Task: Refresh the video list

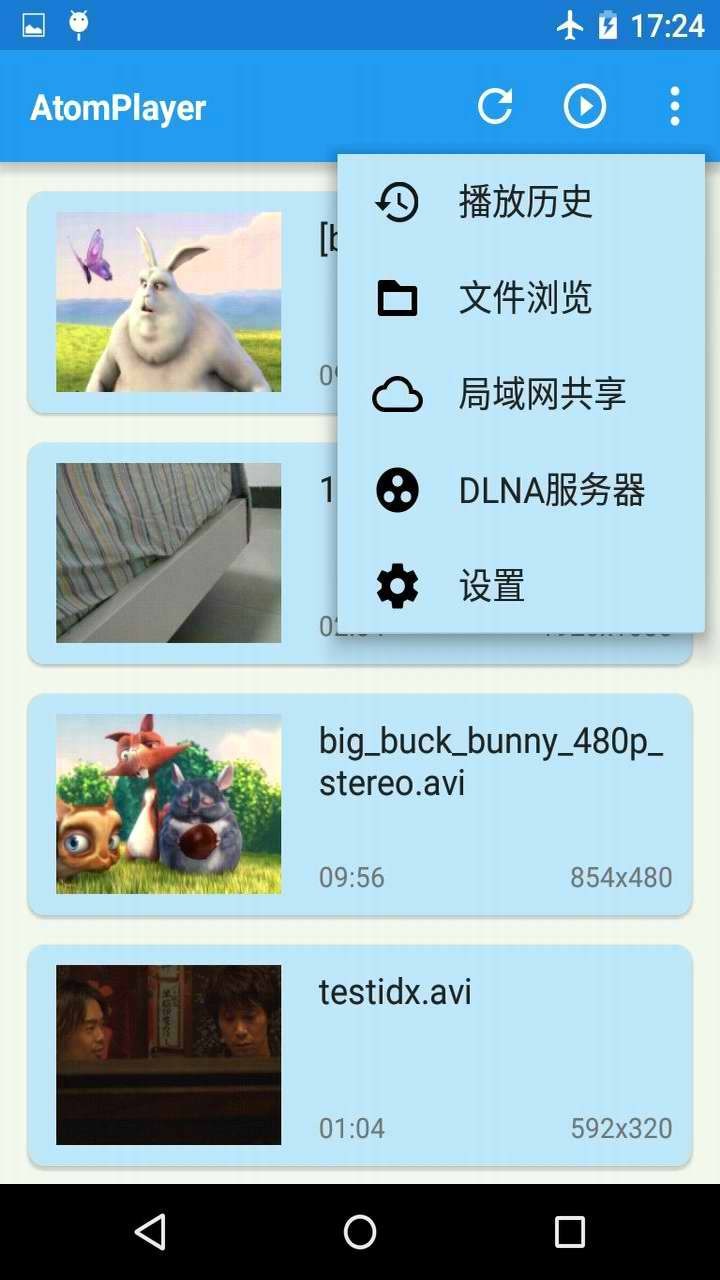Action: click(x=495, y=106)
